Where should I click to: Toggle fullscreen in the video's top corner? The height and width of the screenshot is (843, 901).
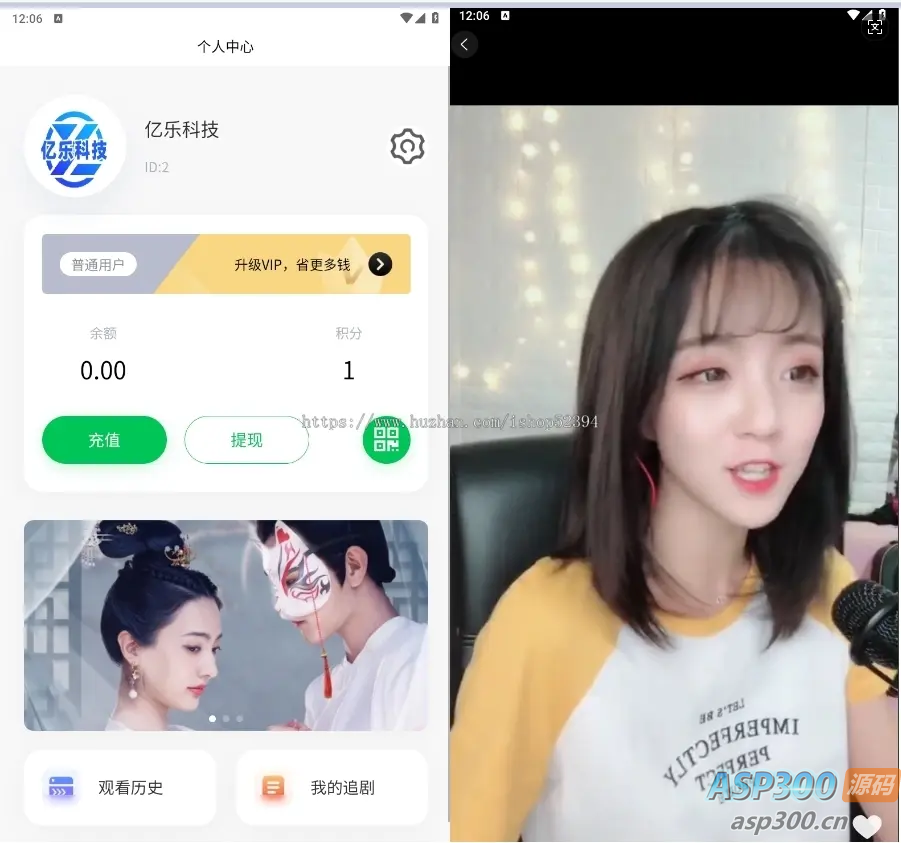coord(875,27)
